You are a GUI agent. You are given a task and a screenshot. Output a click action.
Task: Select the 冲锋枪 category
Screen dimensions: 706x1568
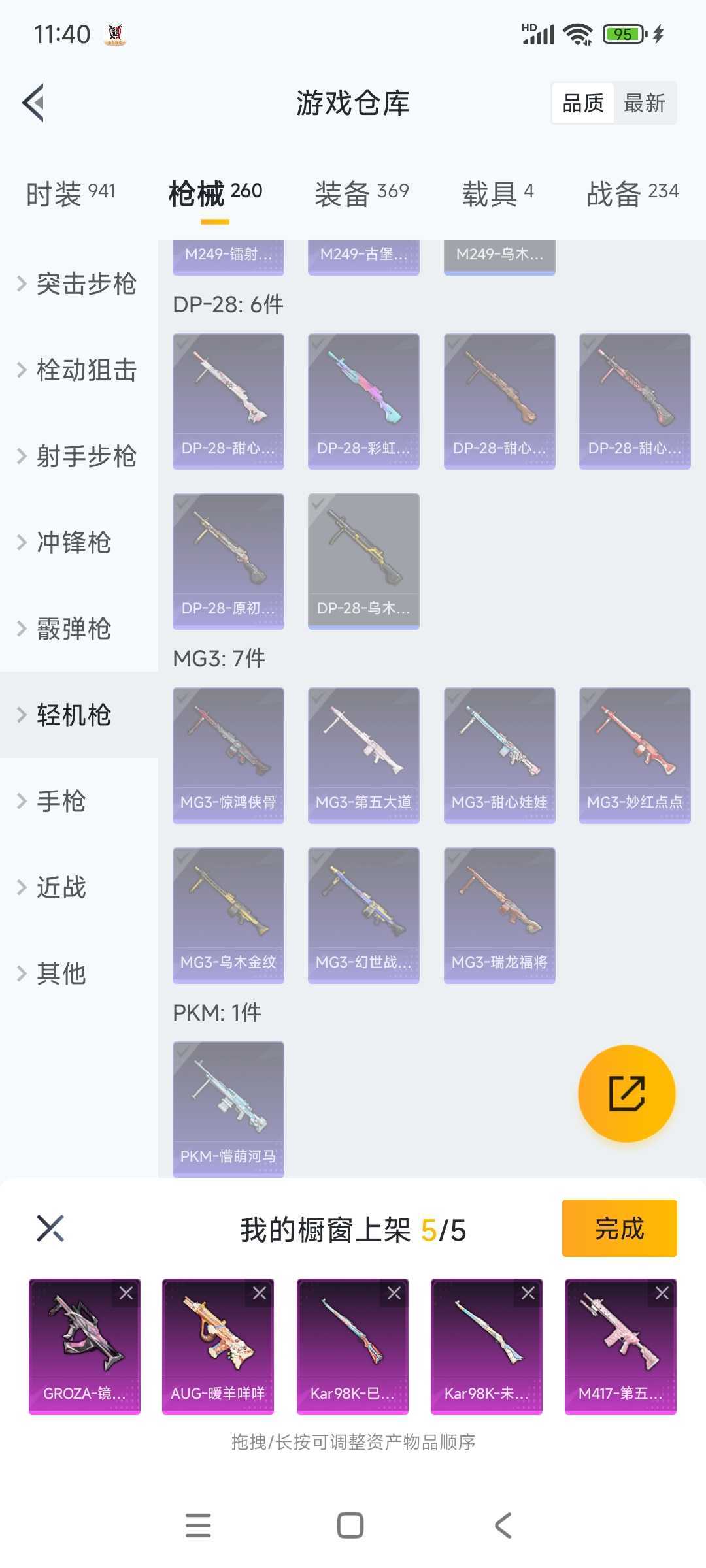click(72, 542)
